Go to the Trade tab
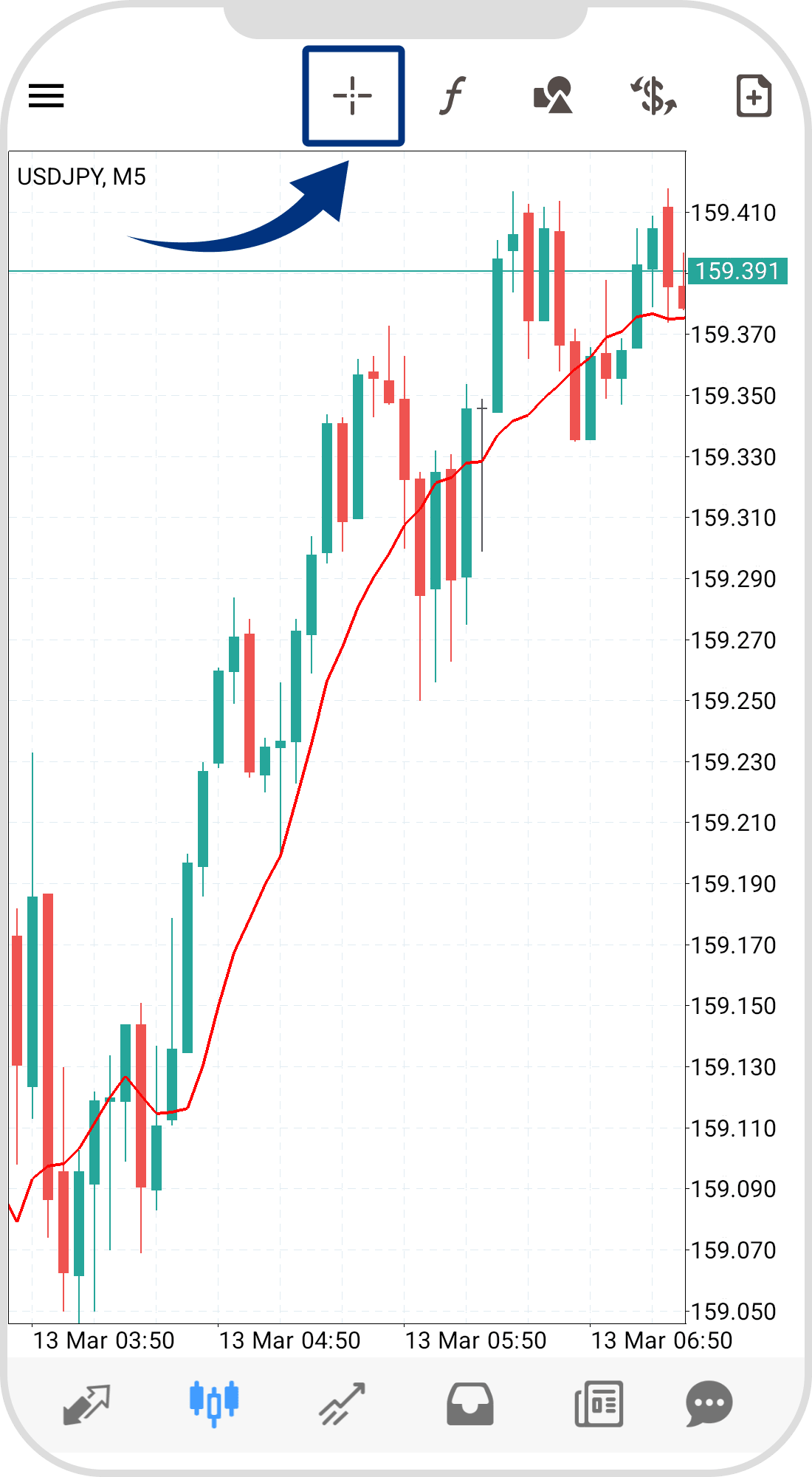Image resolution: width=812 pixels, height=1477 pixels. point(342,1403)
